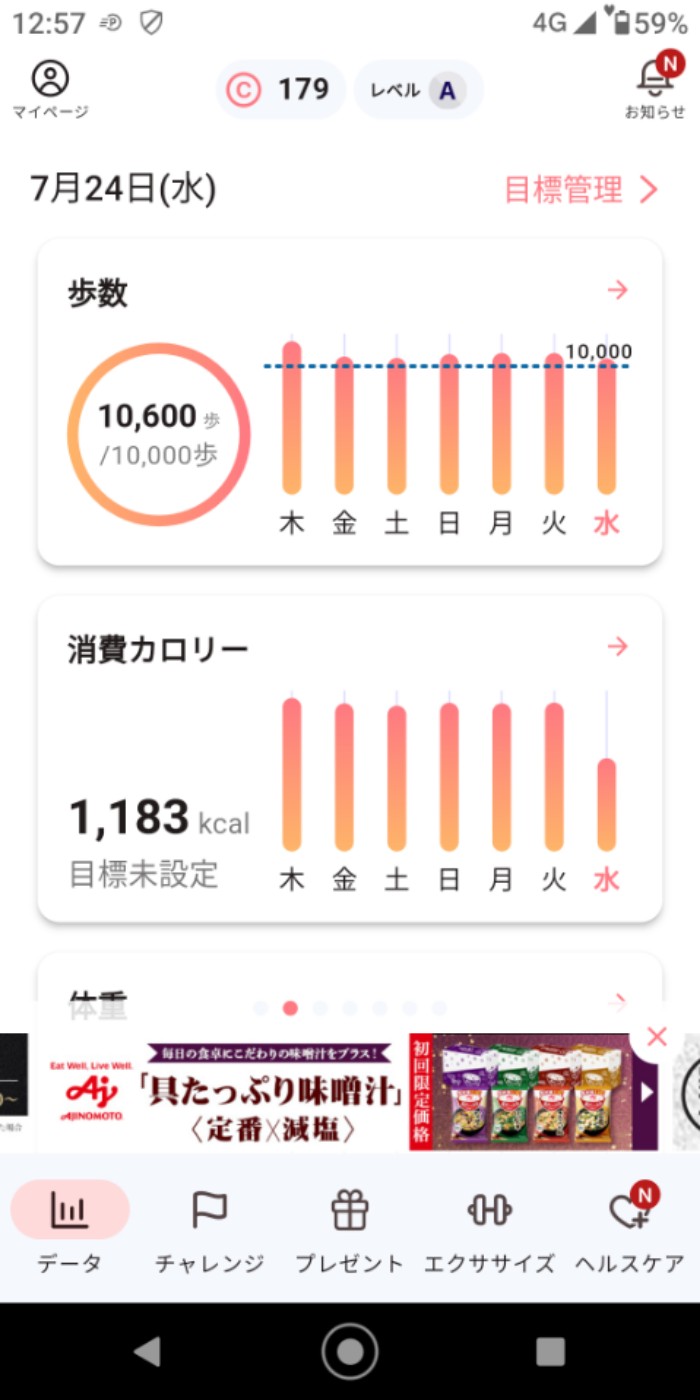Go to the system home screen

(350, 1351)
